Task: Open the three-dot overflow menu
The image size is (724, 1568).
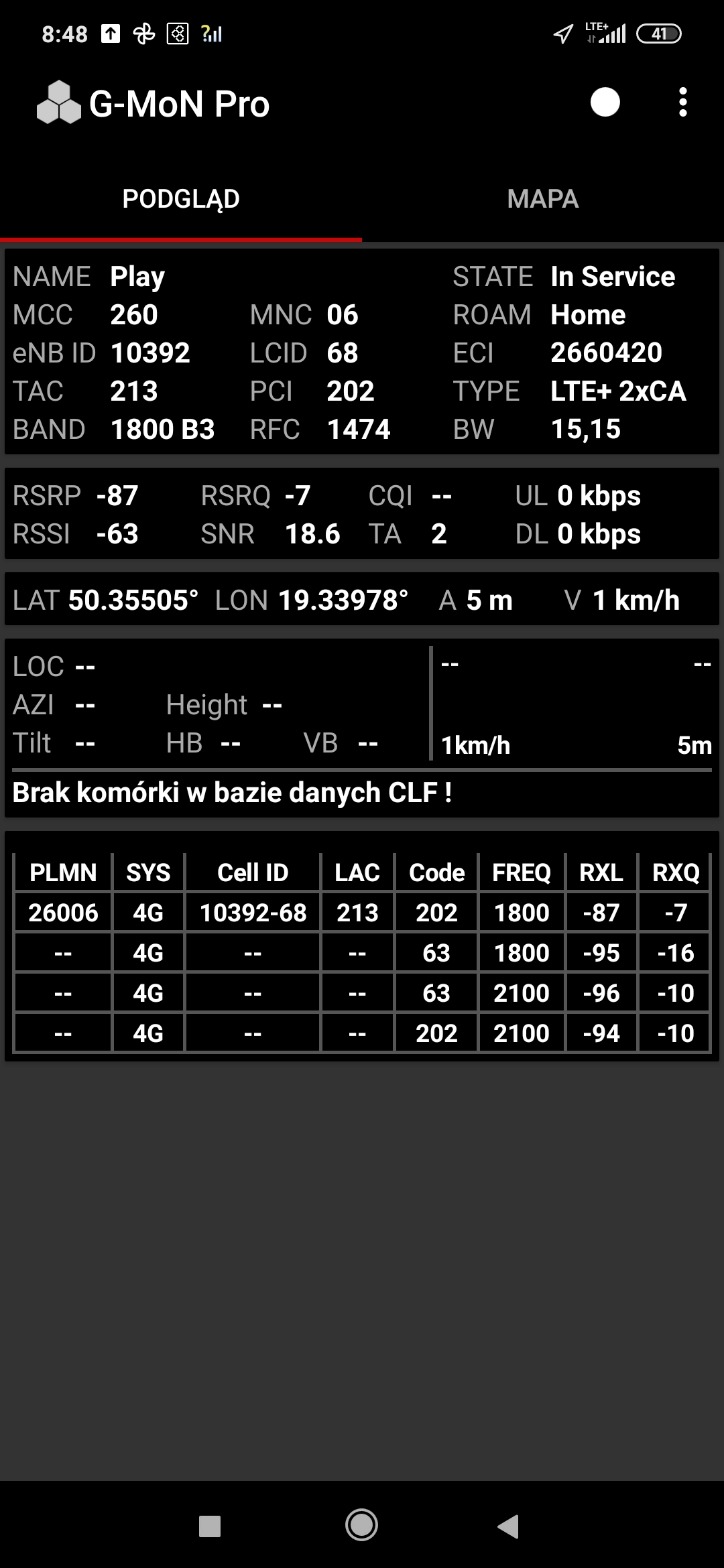Action: [682, 103]
